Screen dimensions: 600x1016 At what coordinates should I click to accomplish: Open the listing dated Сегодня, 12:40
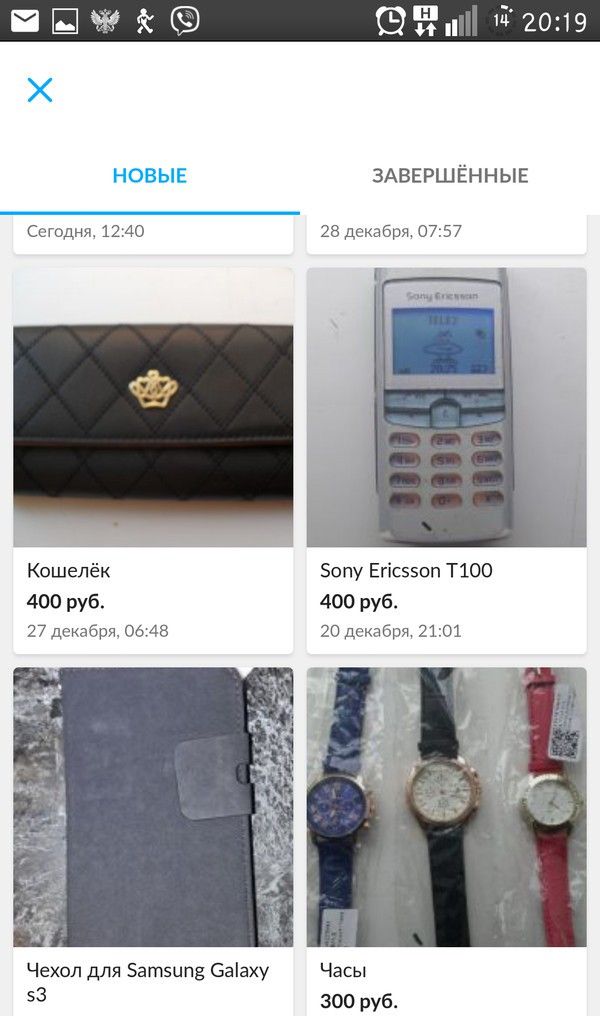tap(153, 233)
